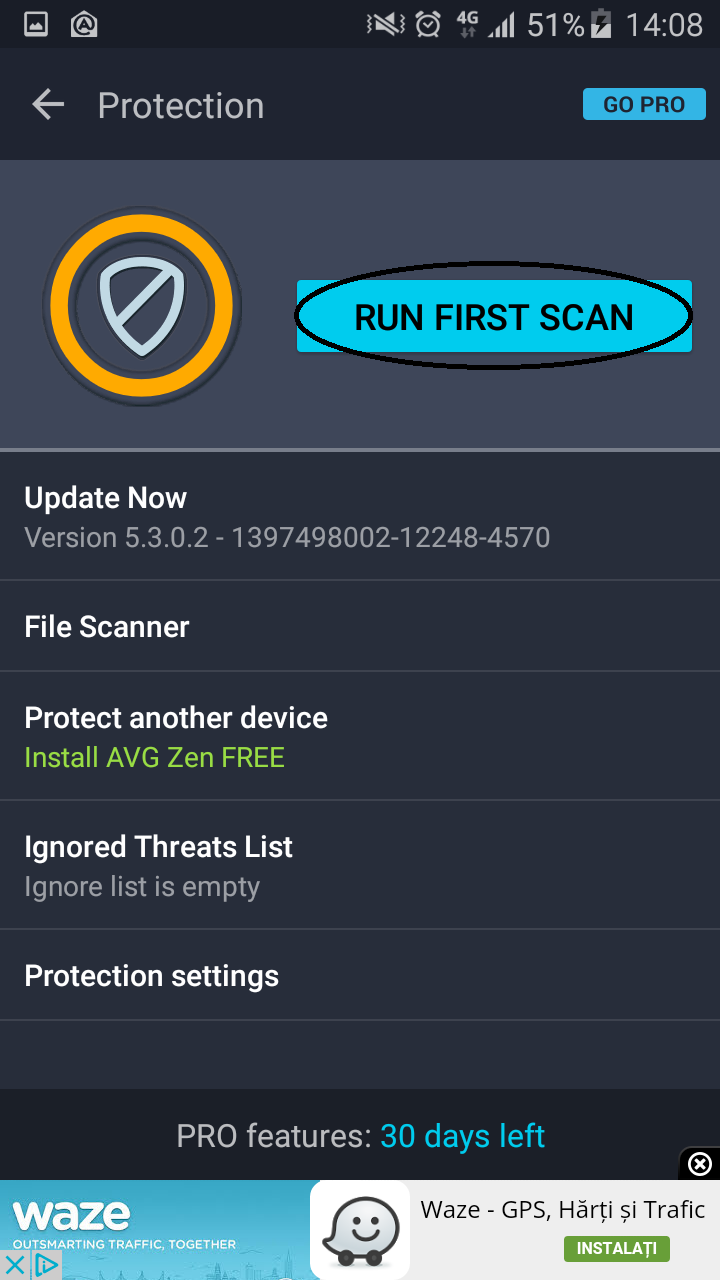
Task: Open the Update Now row
Action: click(x=360, y=517)
